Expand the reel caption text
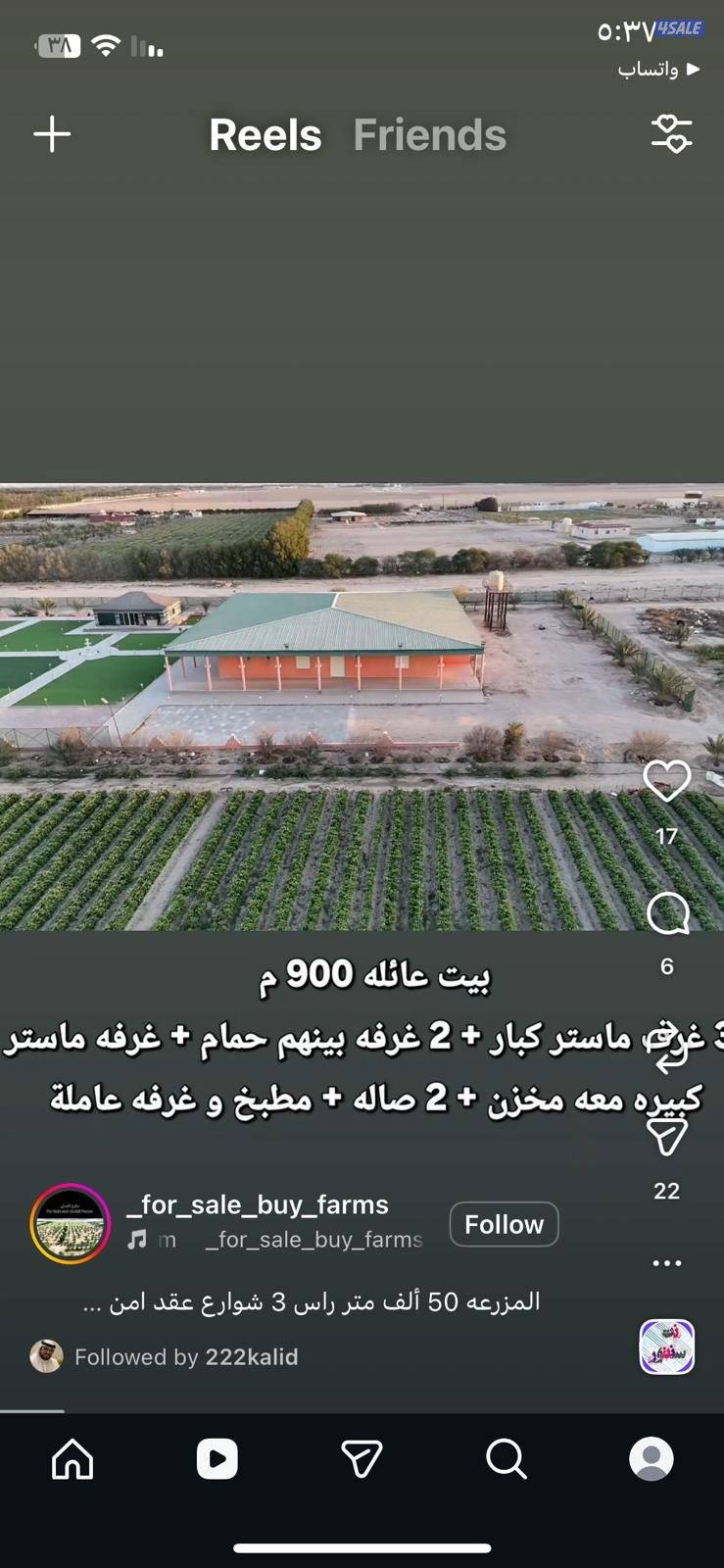The width and height of the screenshot is (724, 1568). [311, 1302]
